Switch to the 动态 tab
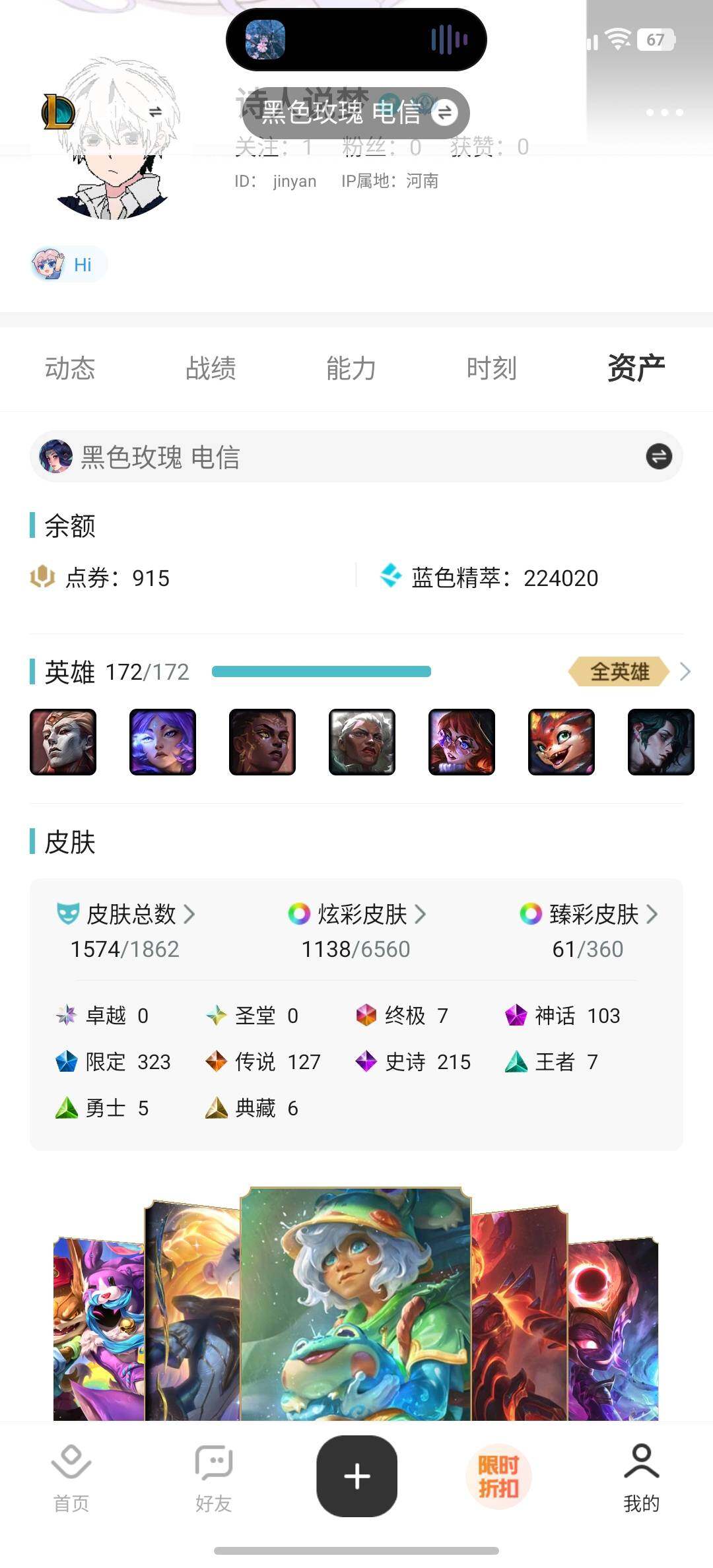 click(70, 368)
